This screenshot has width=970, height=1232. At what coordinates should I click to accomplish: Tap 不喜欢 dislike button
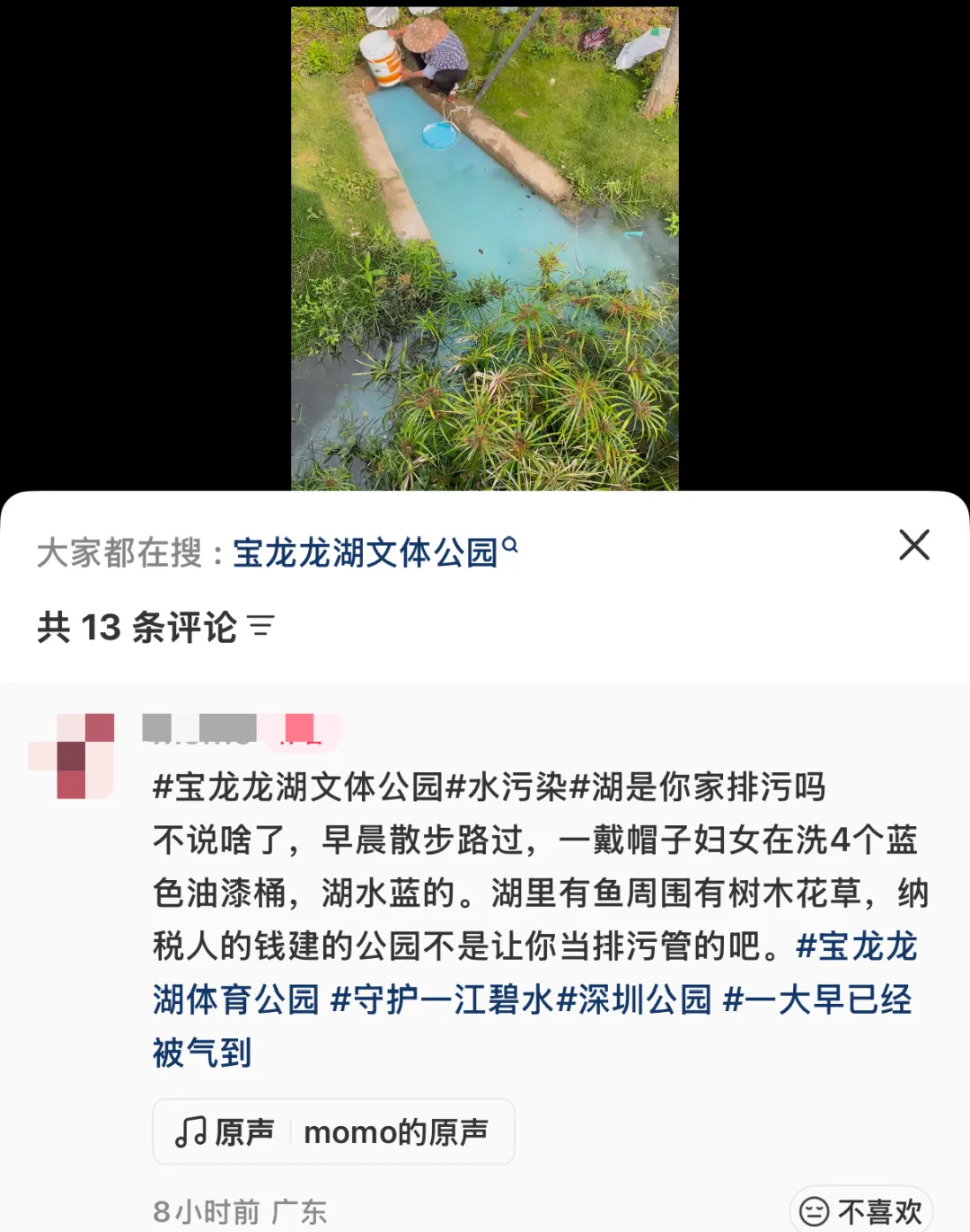(860, 1211)
